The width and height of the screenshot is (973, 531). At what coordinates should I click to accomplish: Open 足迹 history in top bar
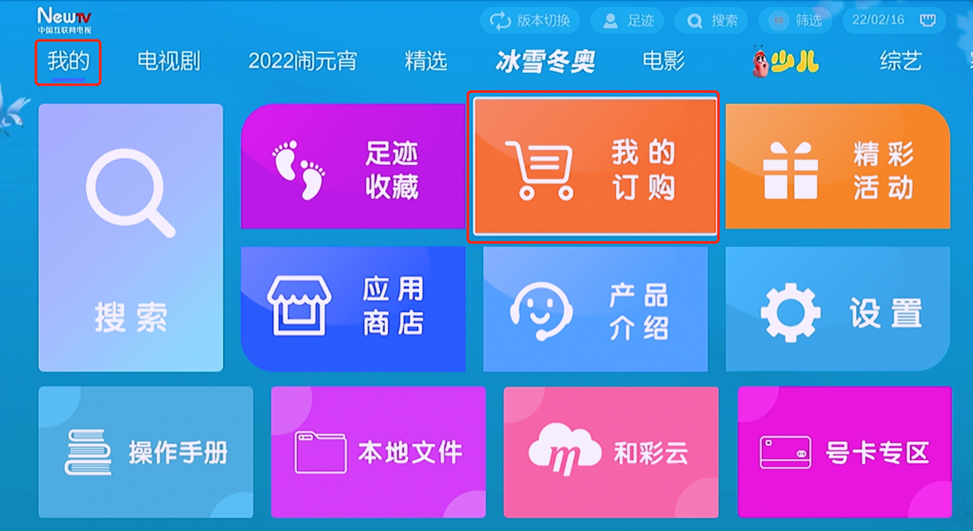627,20
